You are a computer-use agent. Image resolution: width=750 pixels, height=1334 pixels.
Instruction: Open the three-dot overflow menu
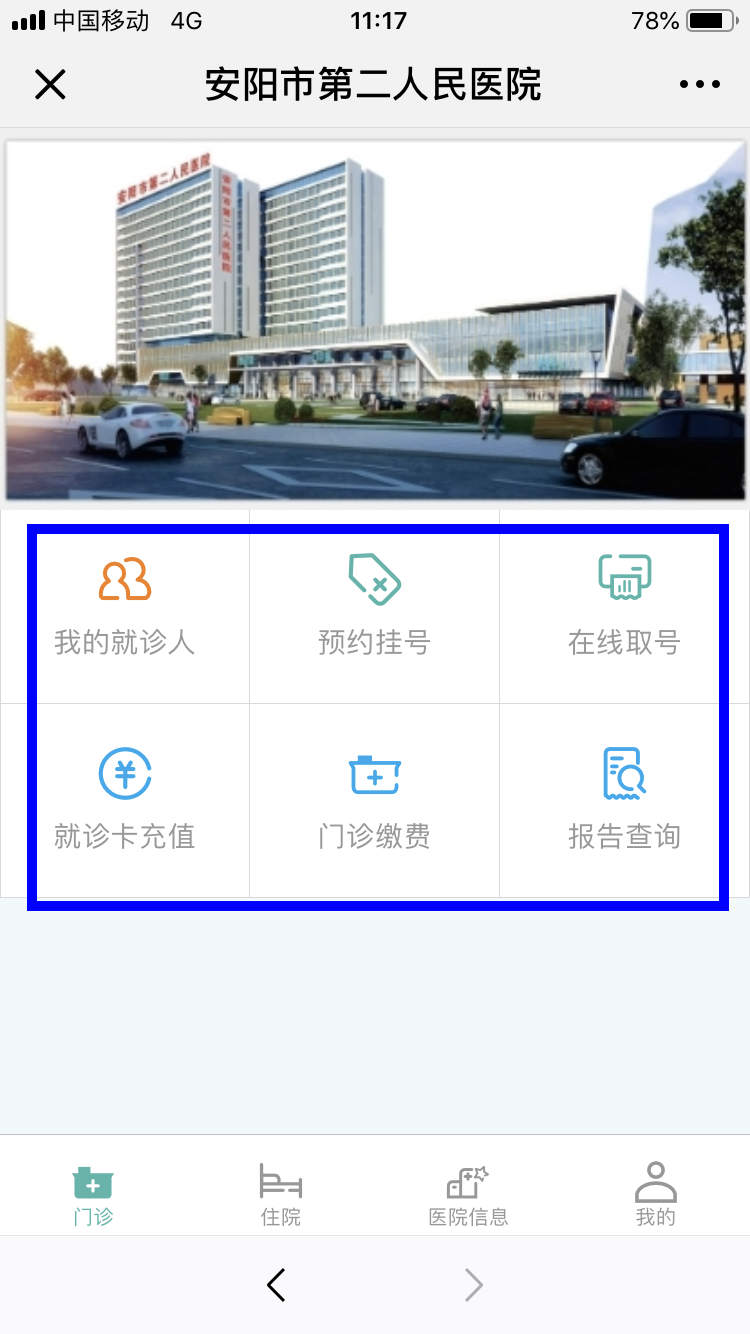[699, 85]
